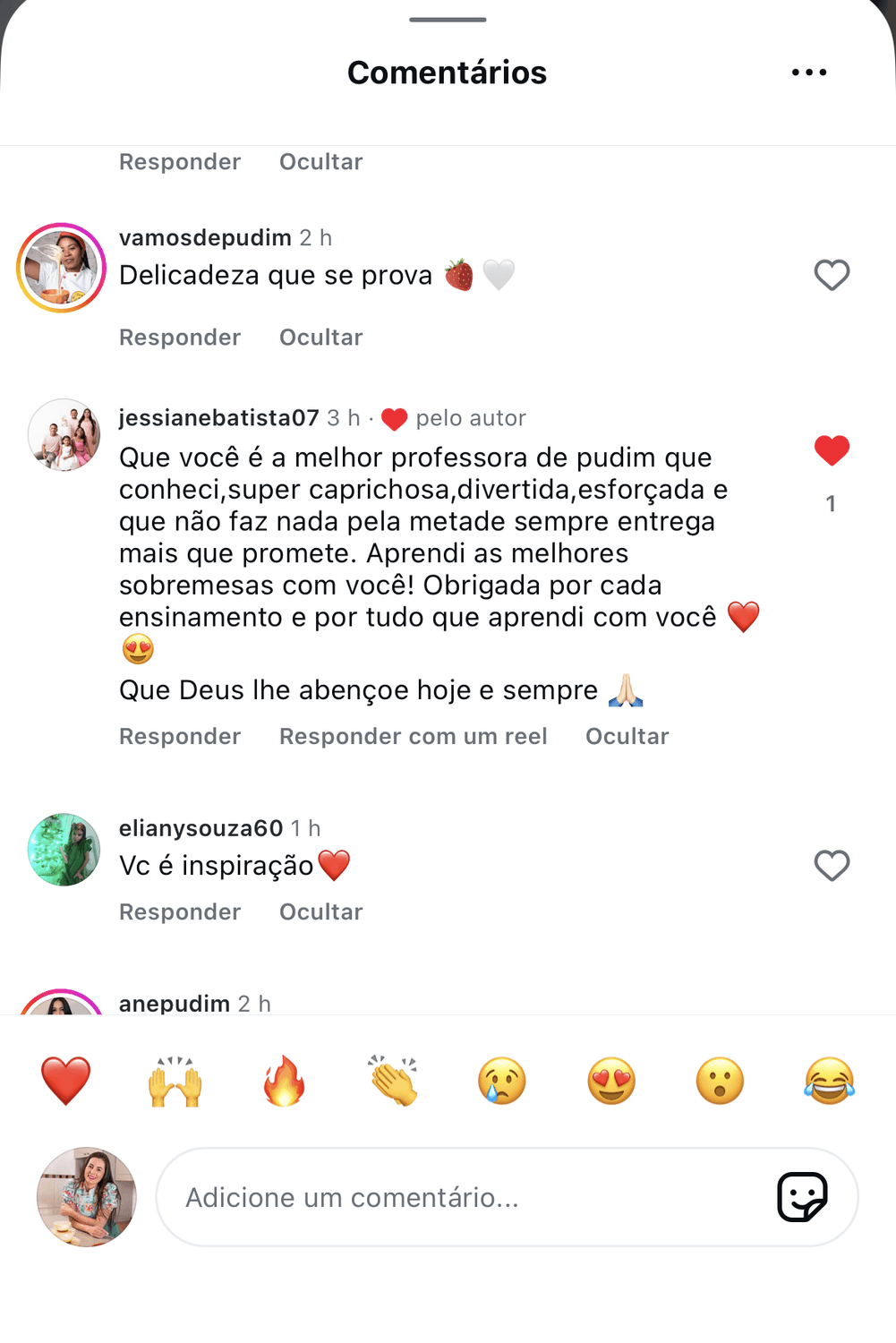896x1343 pixels.
Task: Reply to vamosdepudim's comment
Action: [x=180, y=338]
